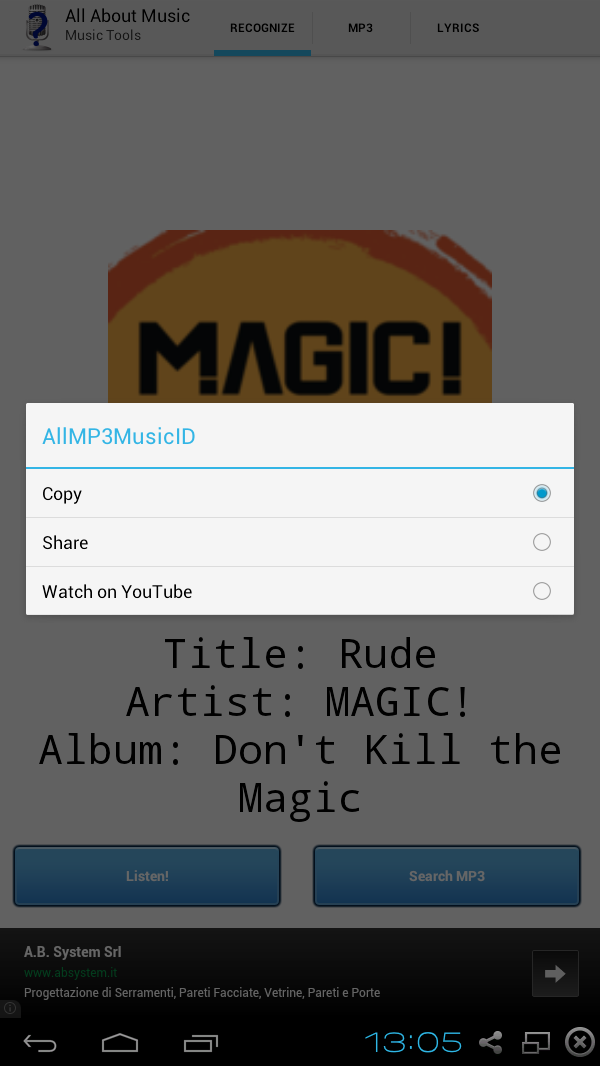This screenshot has width=600, height=1066.
Task: Tap the Listen! button
Action: coord(147,876)
